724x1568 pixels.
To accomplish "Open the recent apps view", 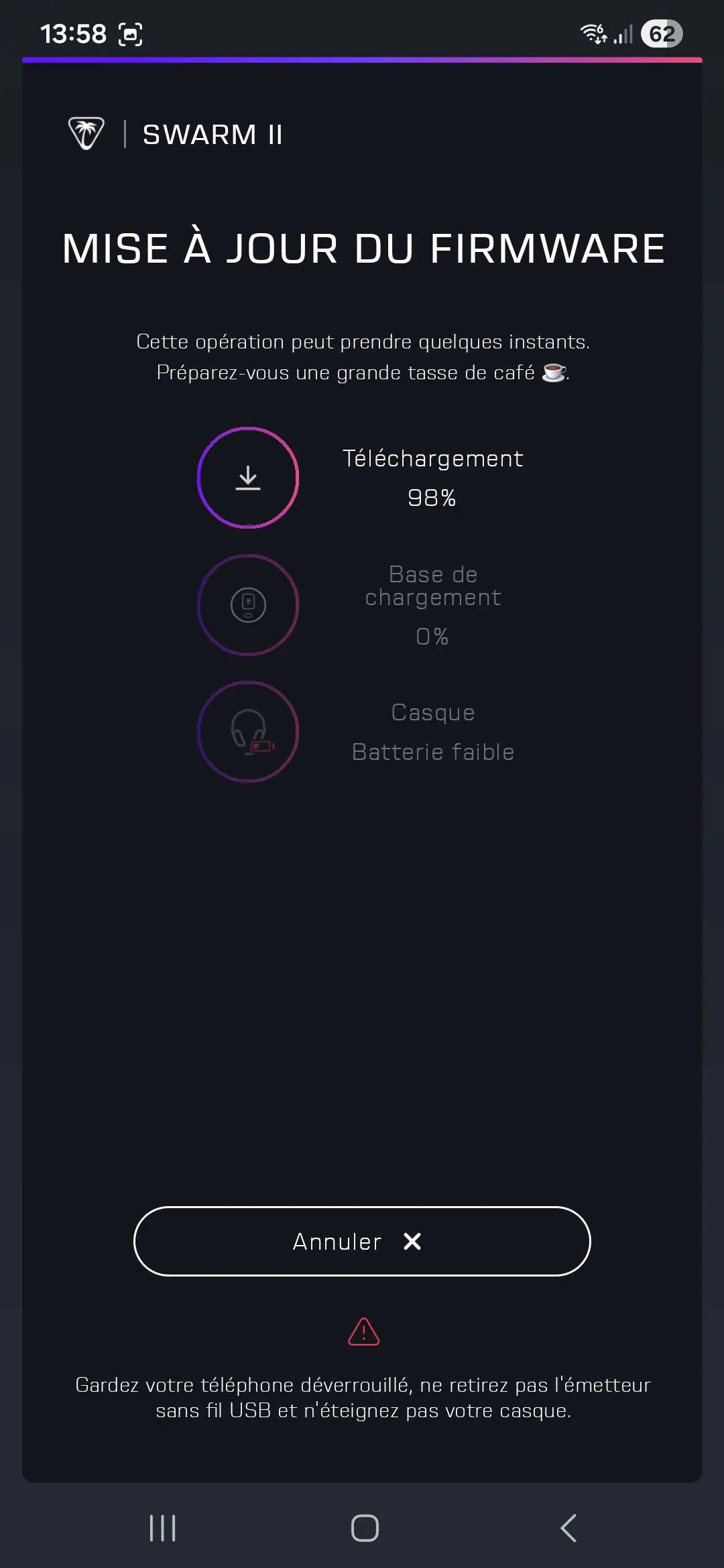I will (162, 1528).
